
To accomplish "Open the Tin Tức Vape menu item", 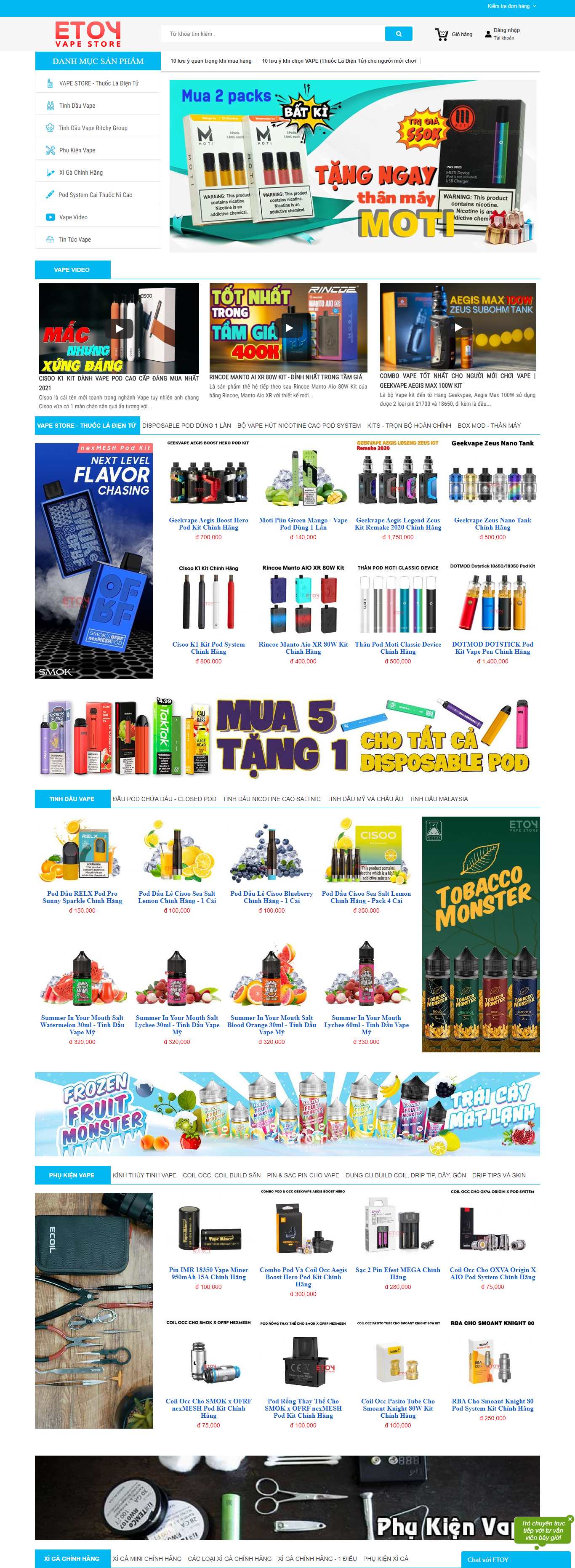I will [x=74, y=240].
